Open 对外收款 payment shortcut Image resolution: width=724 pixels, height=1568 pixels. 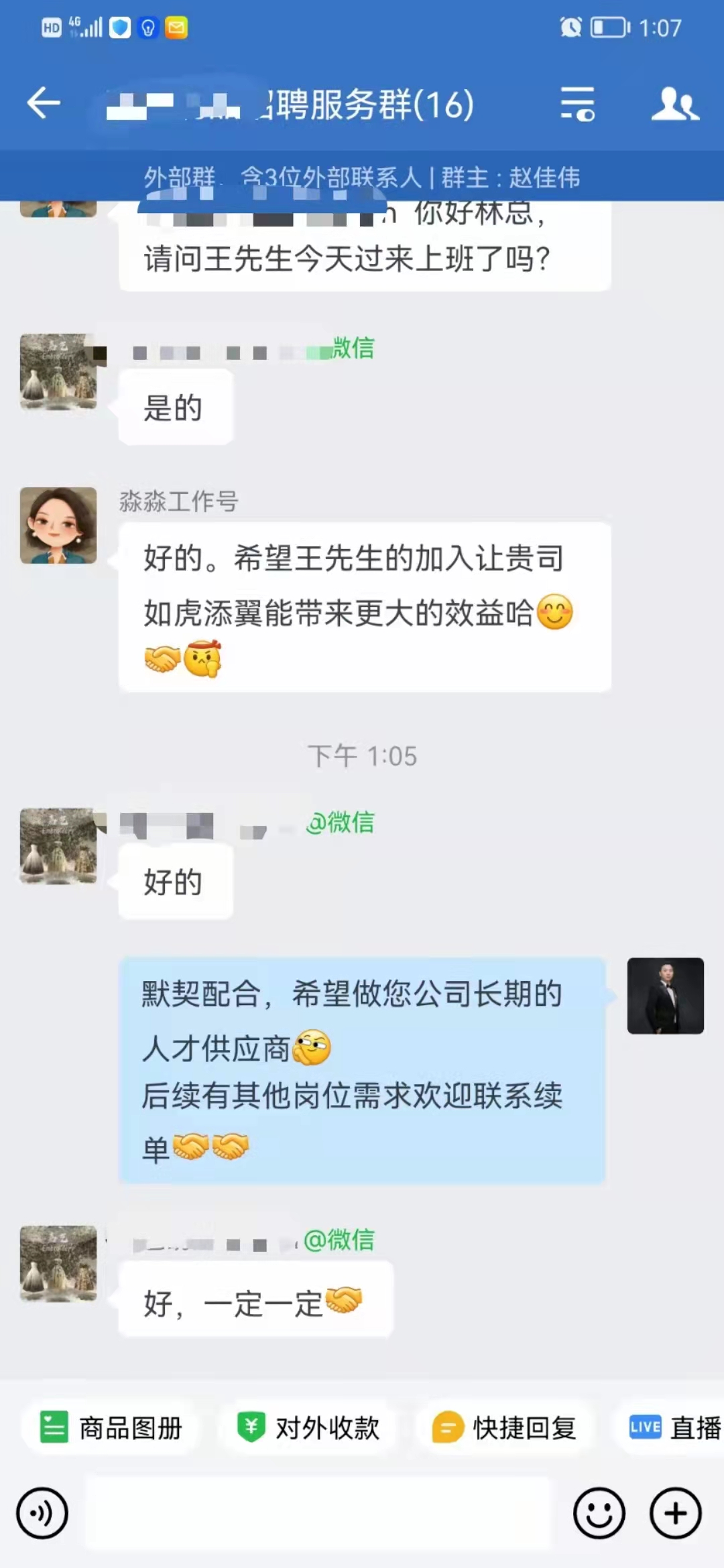pos(309,1428)
